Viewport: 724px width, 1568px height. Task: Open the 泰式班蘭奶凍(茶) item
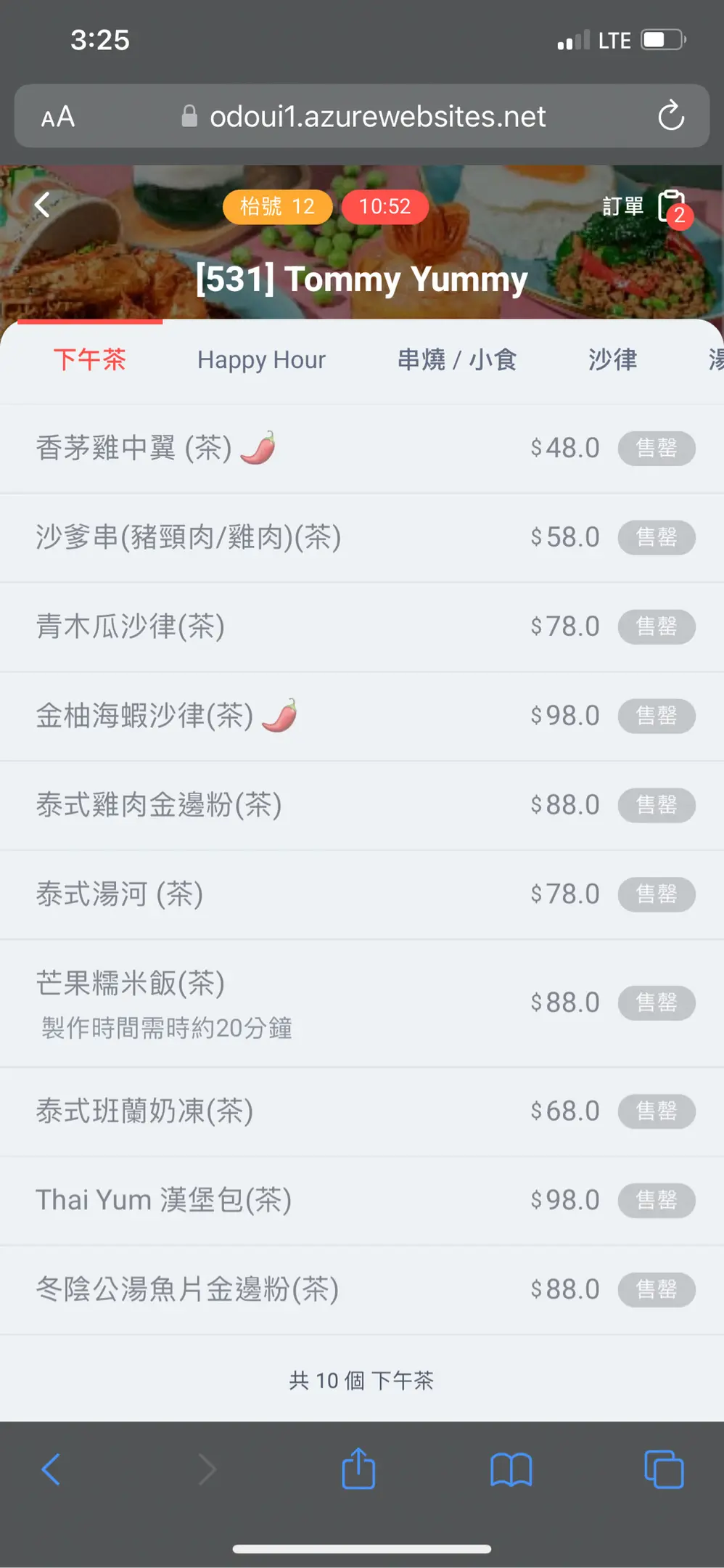pos(145,1111)
